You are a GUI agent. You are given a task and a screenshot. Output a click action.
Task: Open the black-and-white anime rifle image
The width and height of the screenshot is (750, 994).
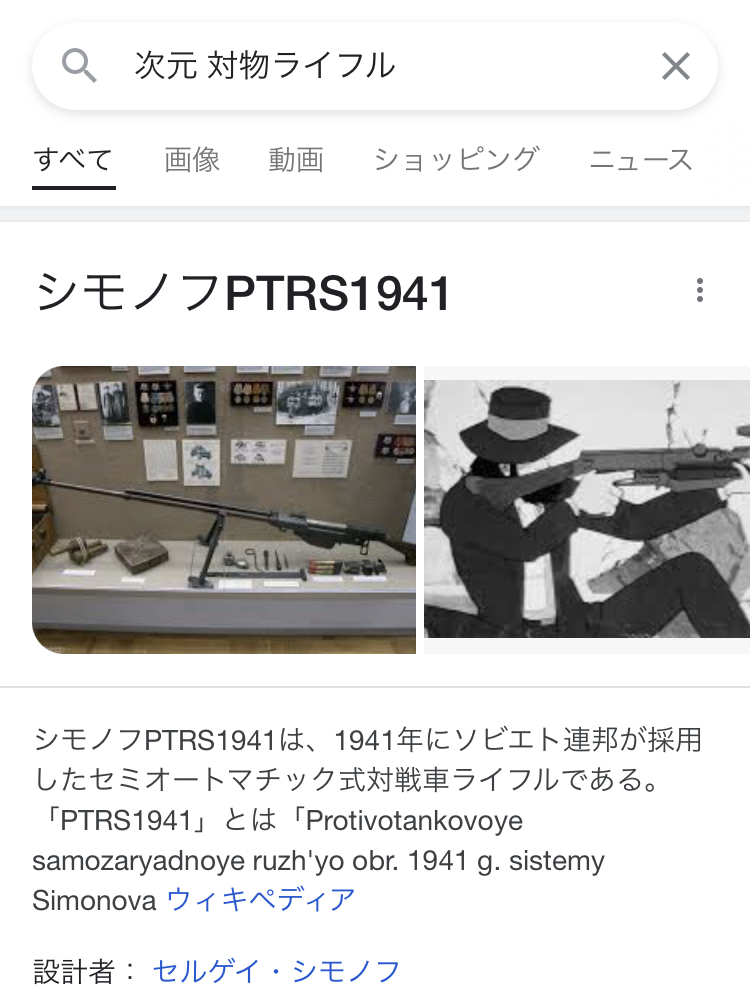click(586, 509)
